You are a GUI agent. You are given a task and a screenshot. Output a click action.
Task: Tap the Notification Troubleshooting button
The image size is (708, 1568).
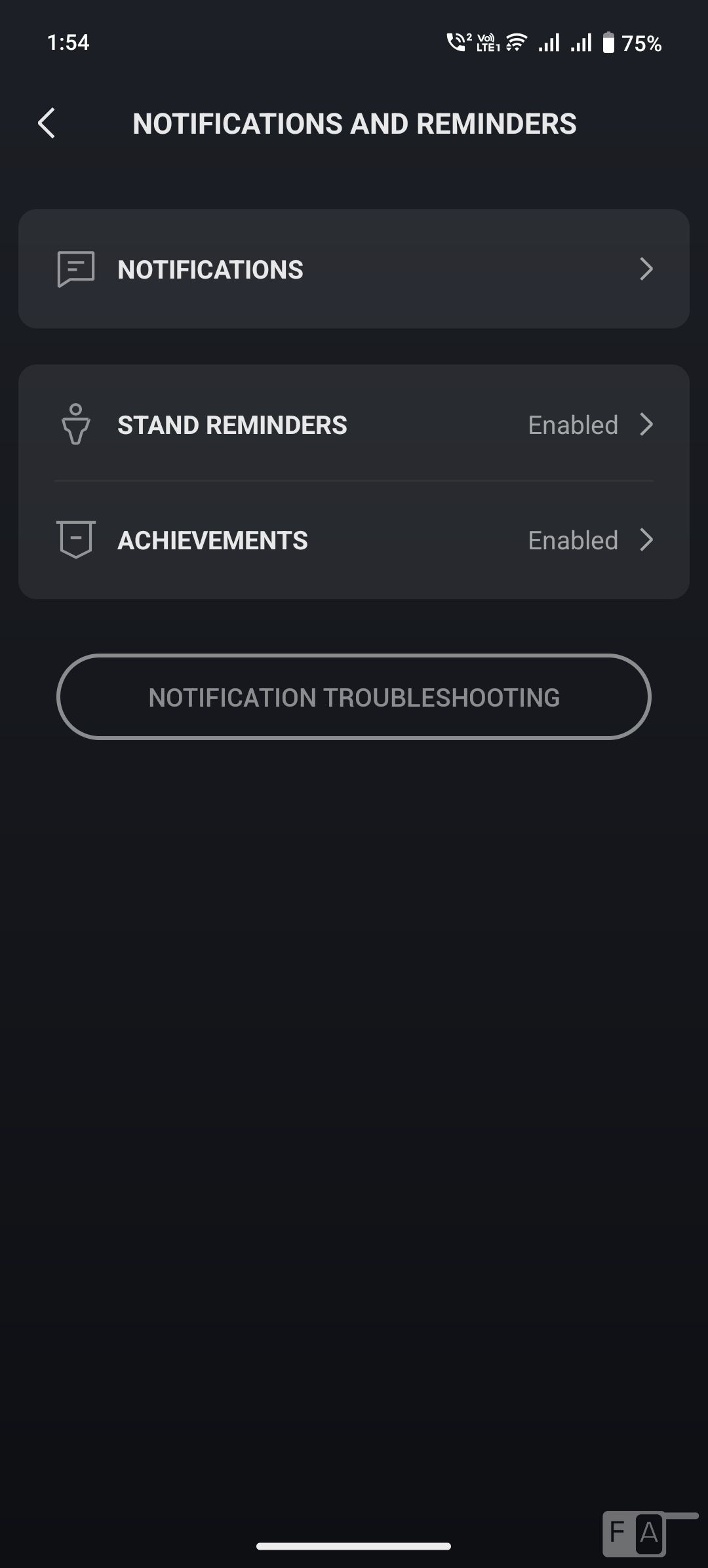pos(354,697)
